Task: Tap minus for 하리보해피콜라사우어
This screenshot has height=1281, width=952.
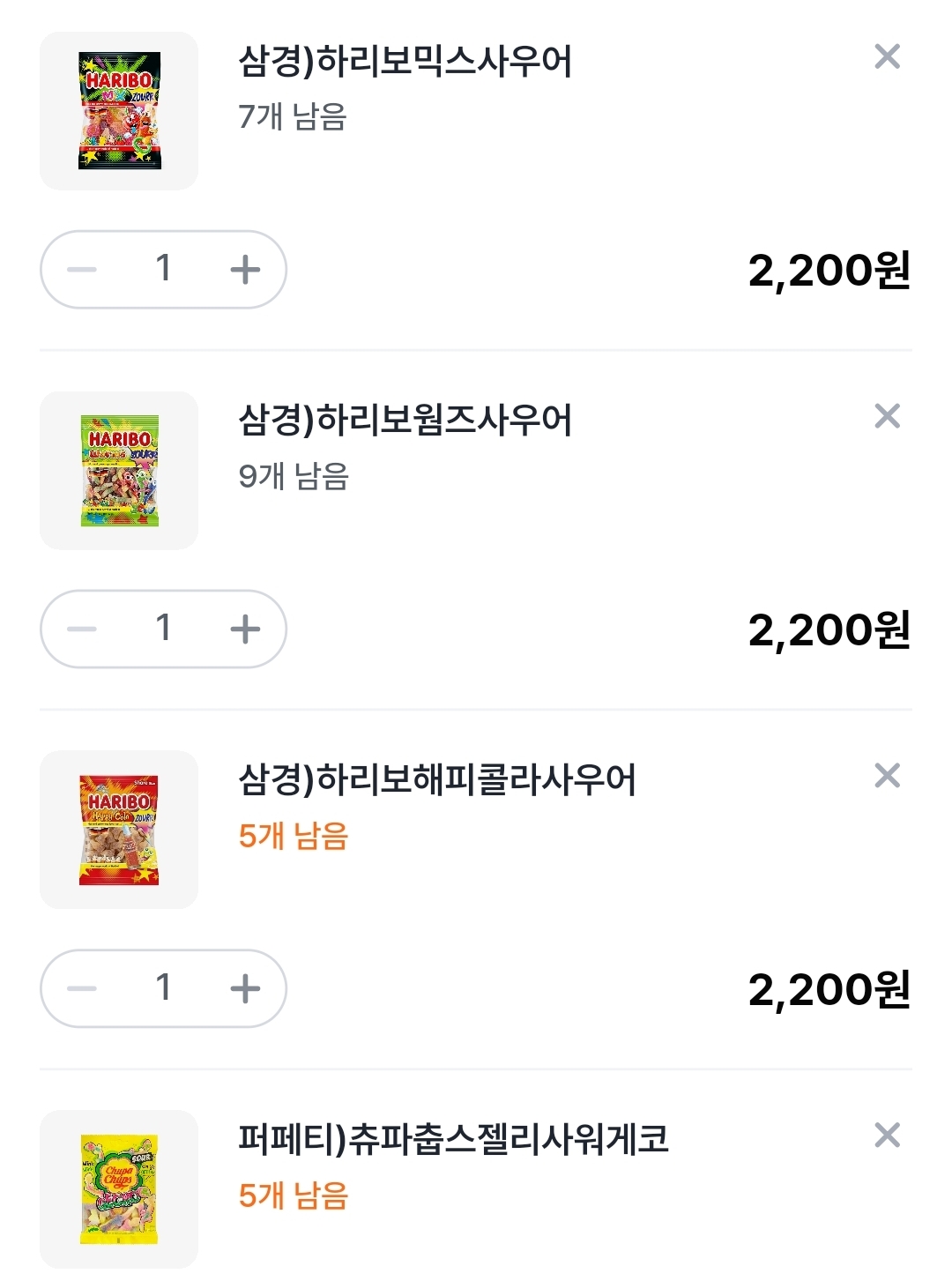Action: pyautogui.click(x=82, y=989)
